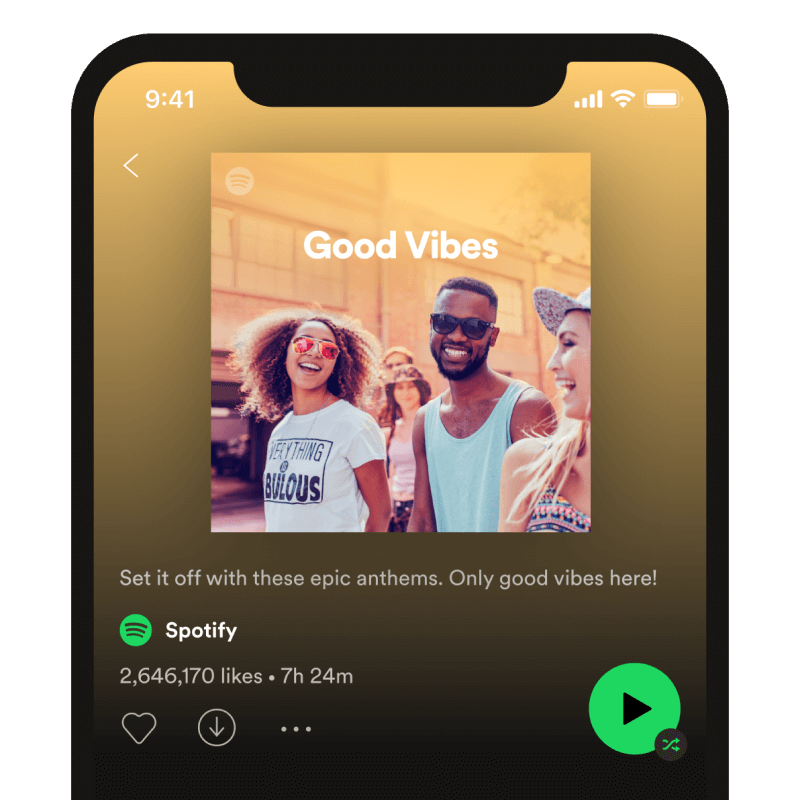Go back using the top-left arrow
Image resolution: width=800 pixels, height=800 pixels.
click(x=131, y=166)
